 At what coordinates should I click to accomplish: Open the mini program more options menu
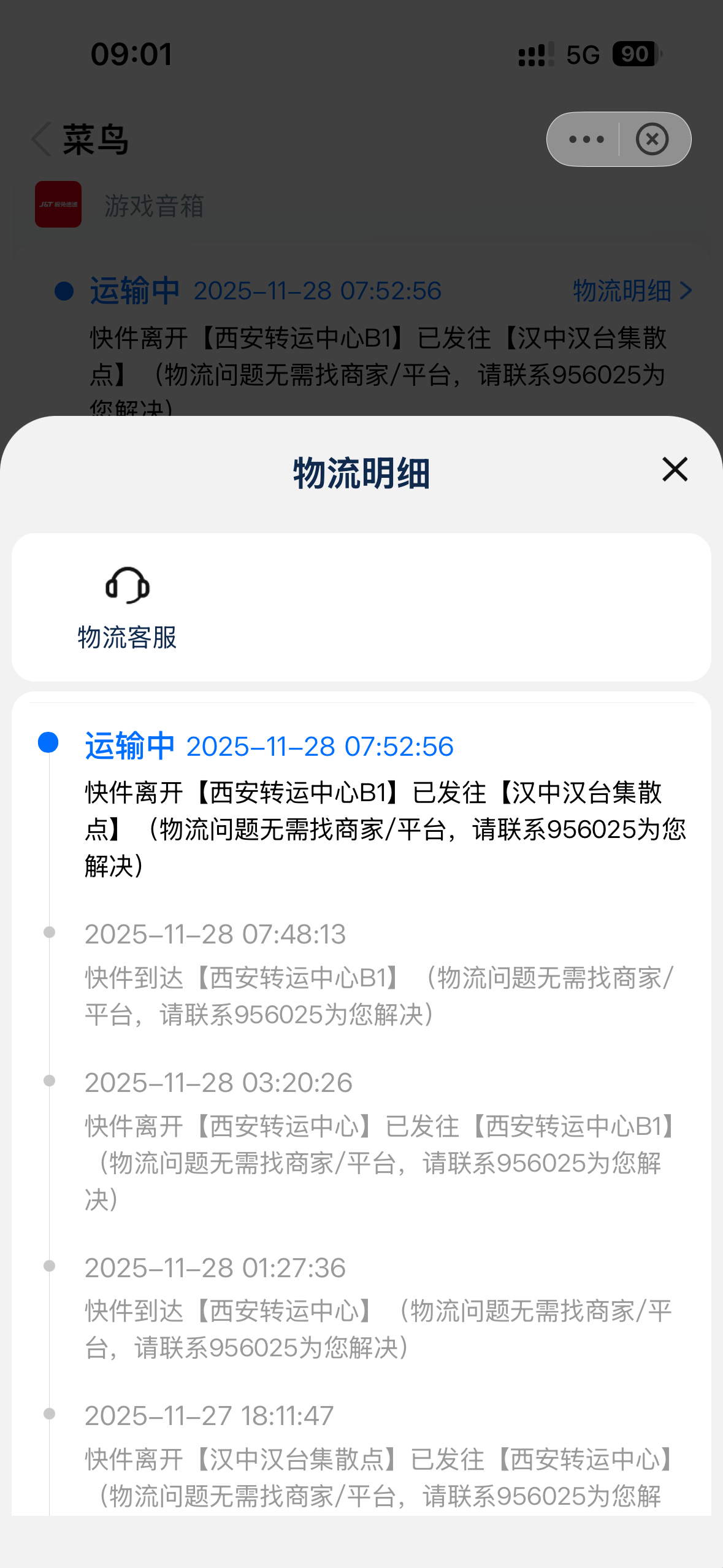click(x=586, y=140)
